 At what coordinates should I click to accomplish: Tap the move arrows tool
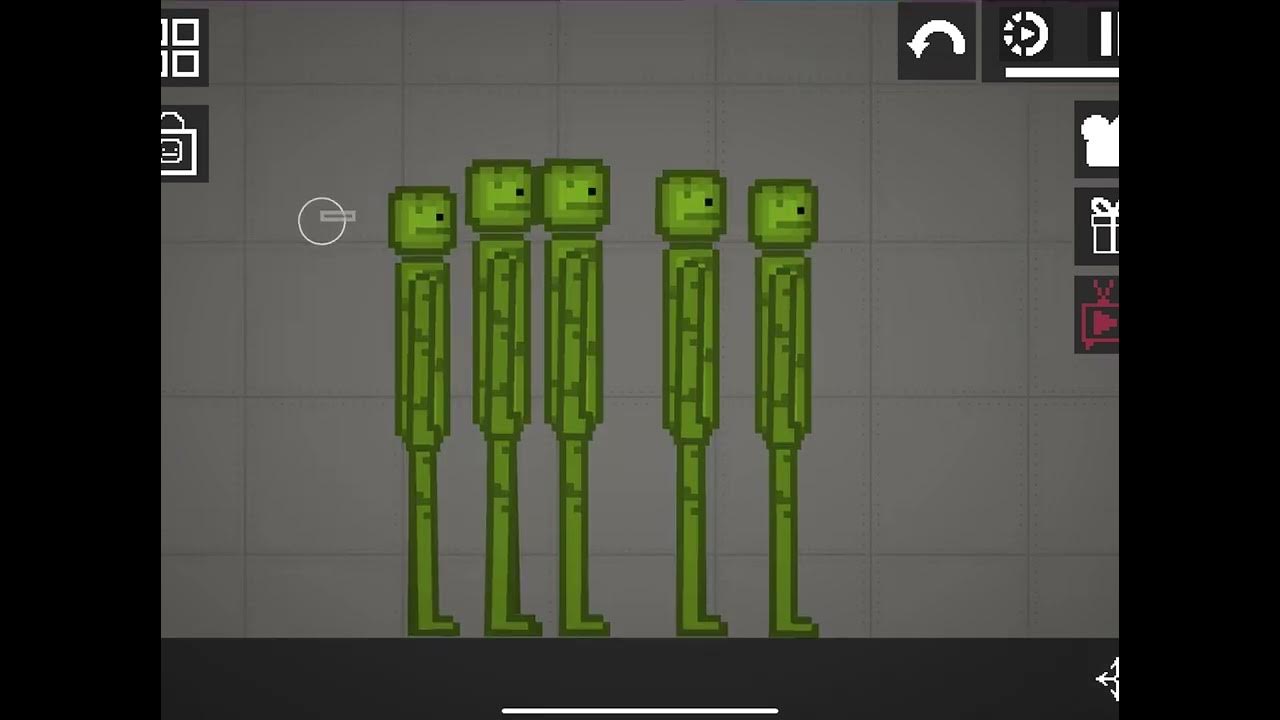tap(1107, 679)
